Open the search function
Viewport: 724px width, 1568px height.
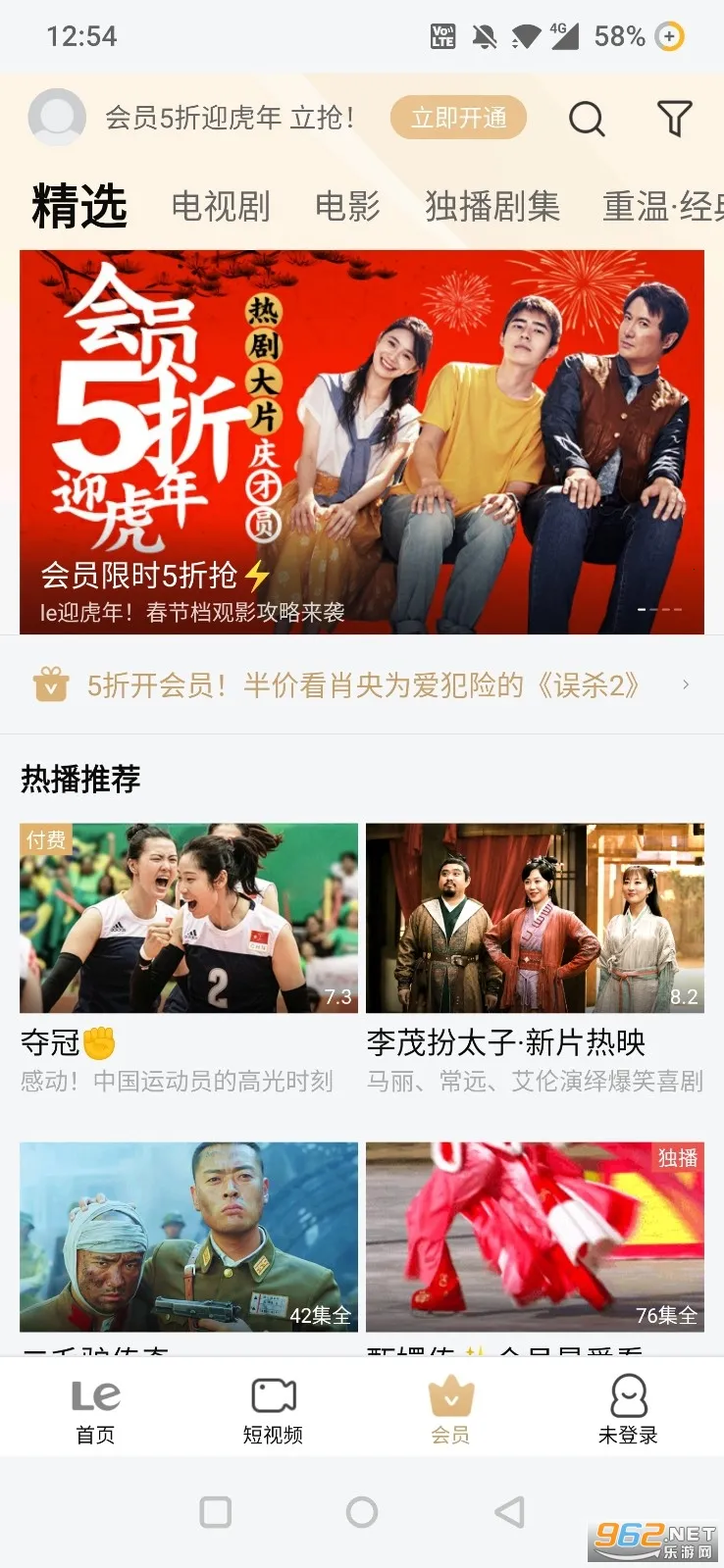click(587, 119)
